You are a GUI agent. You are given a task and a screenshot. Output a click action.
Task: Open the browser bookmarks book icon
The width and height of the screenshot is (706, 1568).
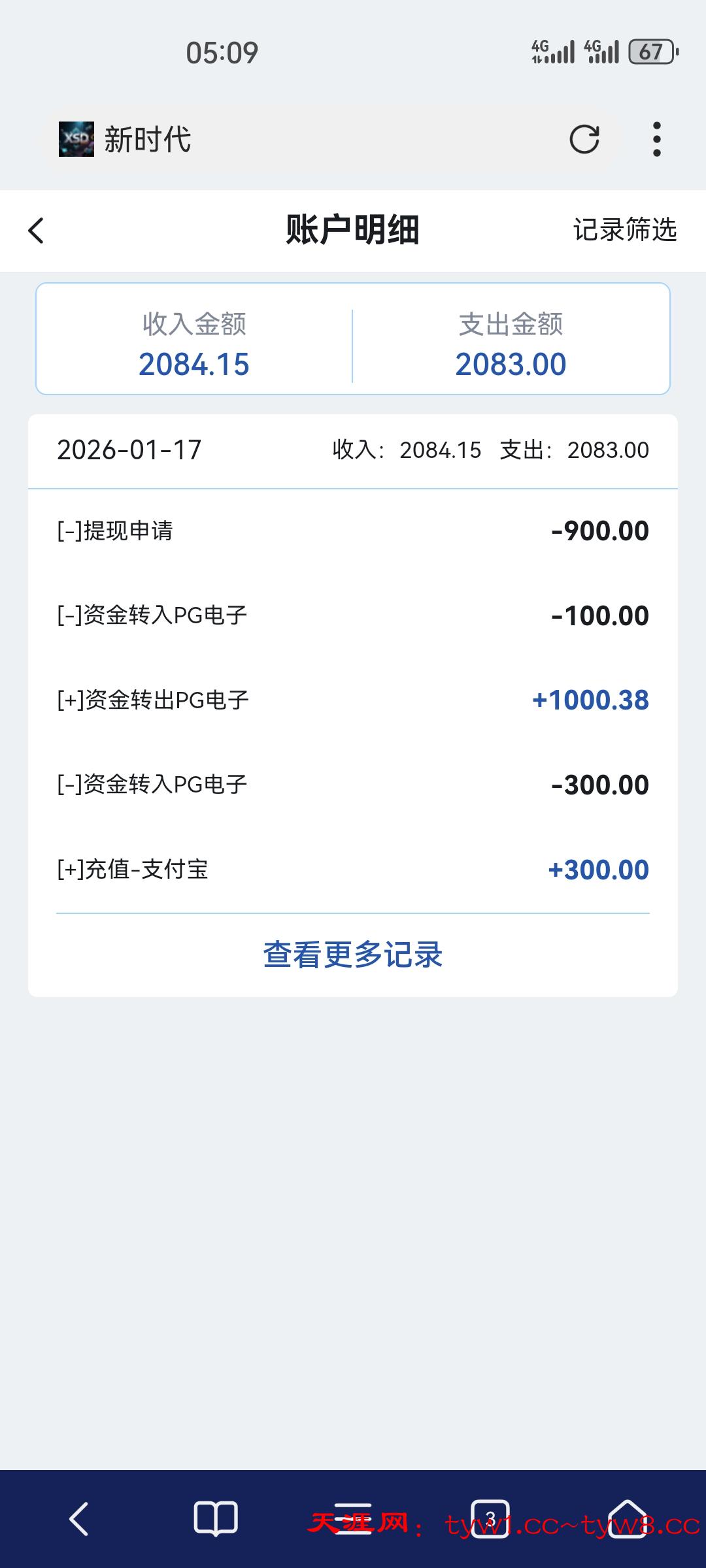pyautogui.click(x=216, y=1518)
